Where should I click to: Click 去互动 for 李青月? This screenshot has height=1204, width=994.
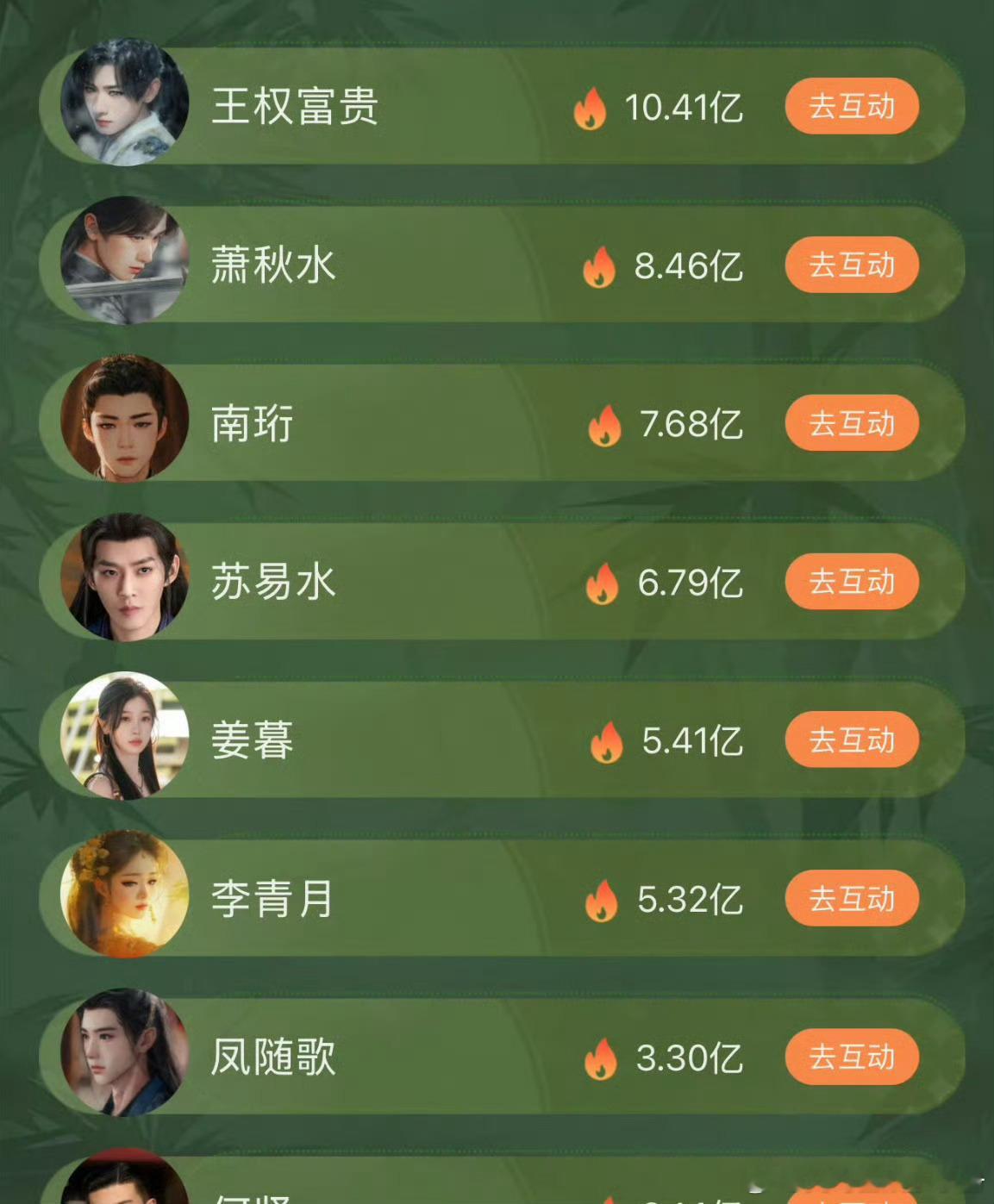(x=852, y=899)
